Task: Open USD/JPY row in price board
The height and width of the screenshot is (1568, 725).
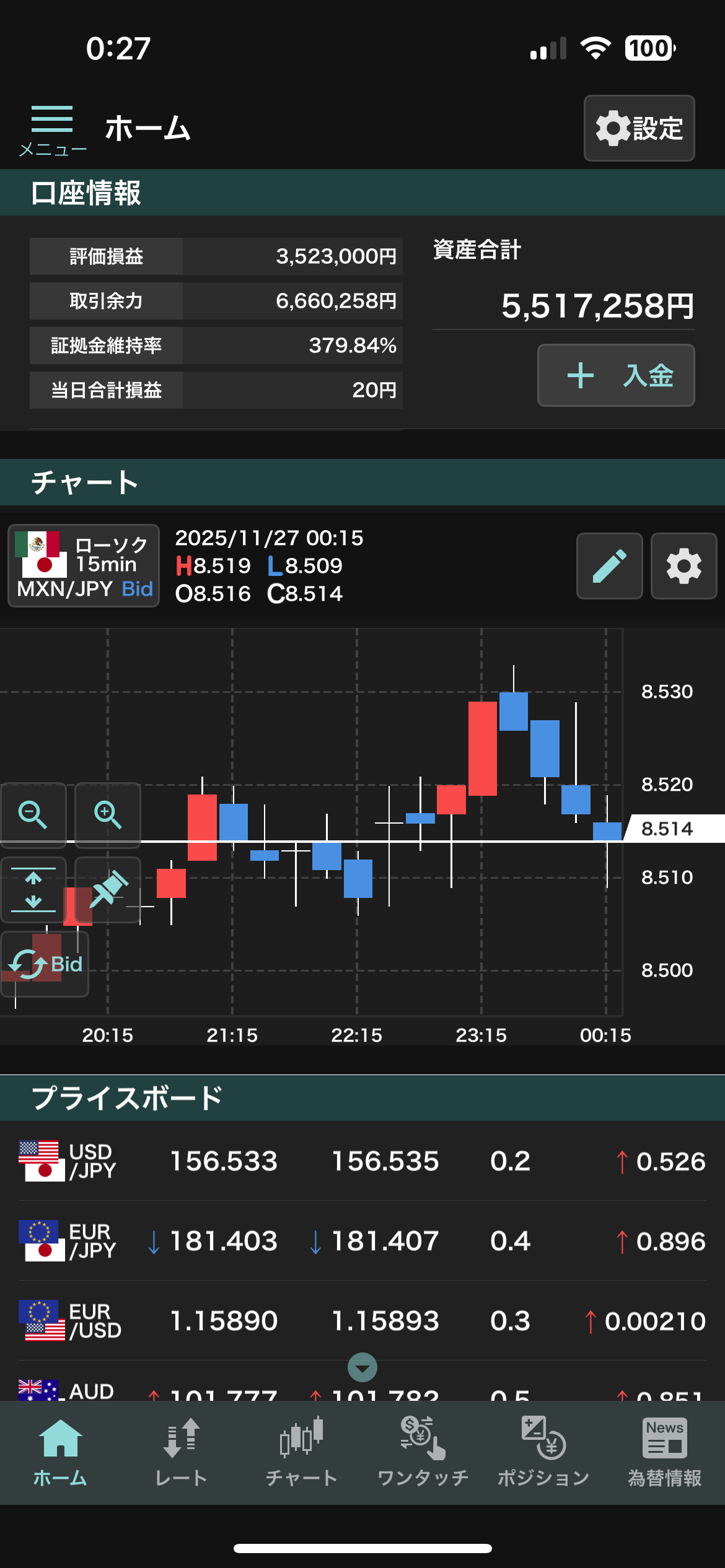Action: coord(362,1161)
